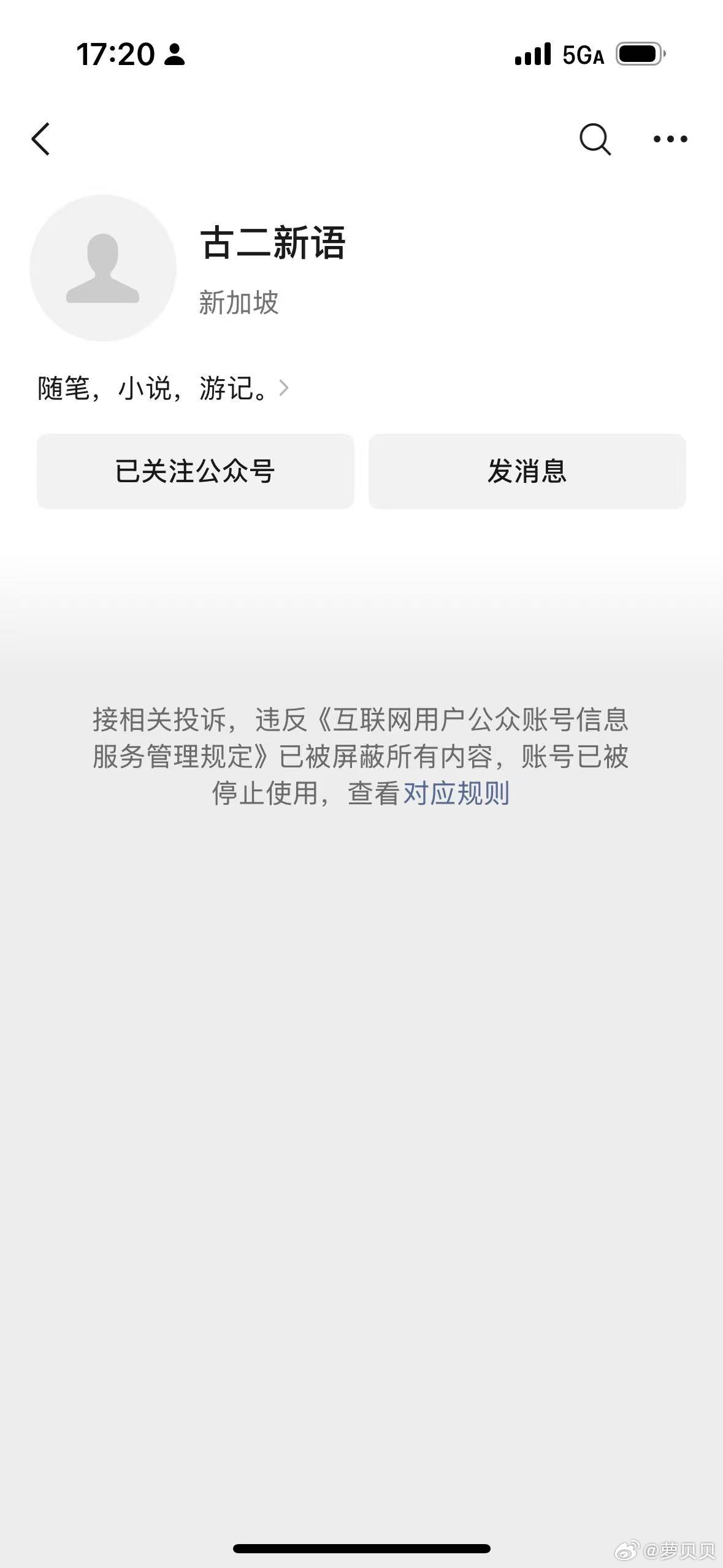The height and width of the screenshot is (1568, 723).
Task: Open the 对应规则 link
Action: pos(456,793)
